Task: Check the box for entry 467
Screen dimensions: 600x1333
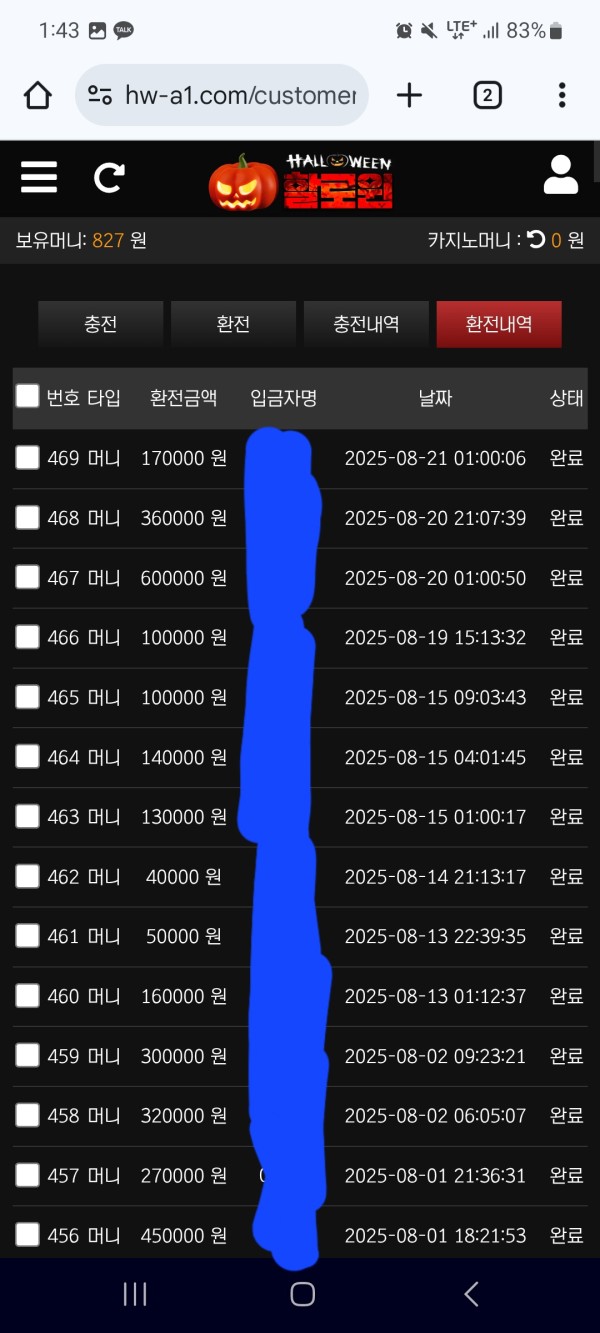Action: click(x=27, y=577)
